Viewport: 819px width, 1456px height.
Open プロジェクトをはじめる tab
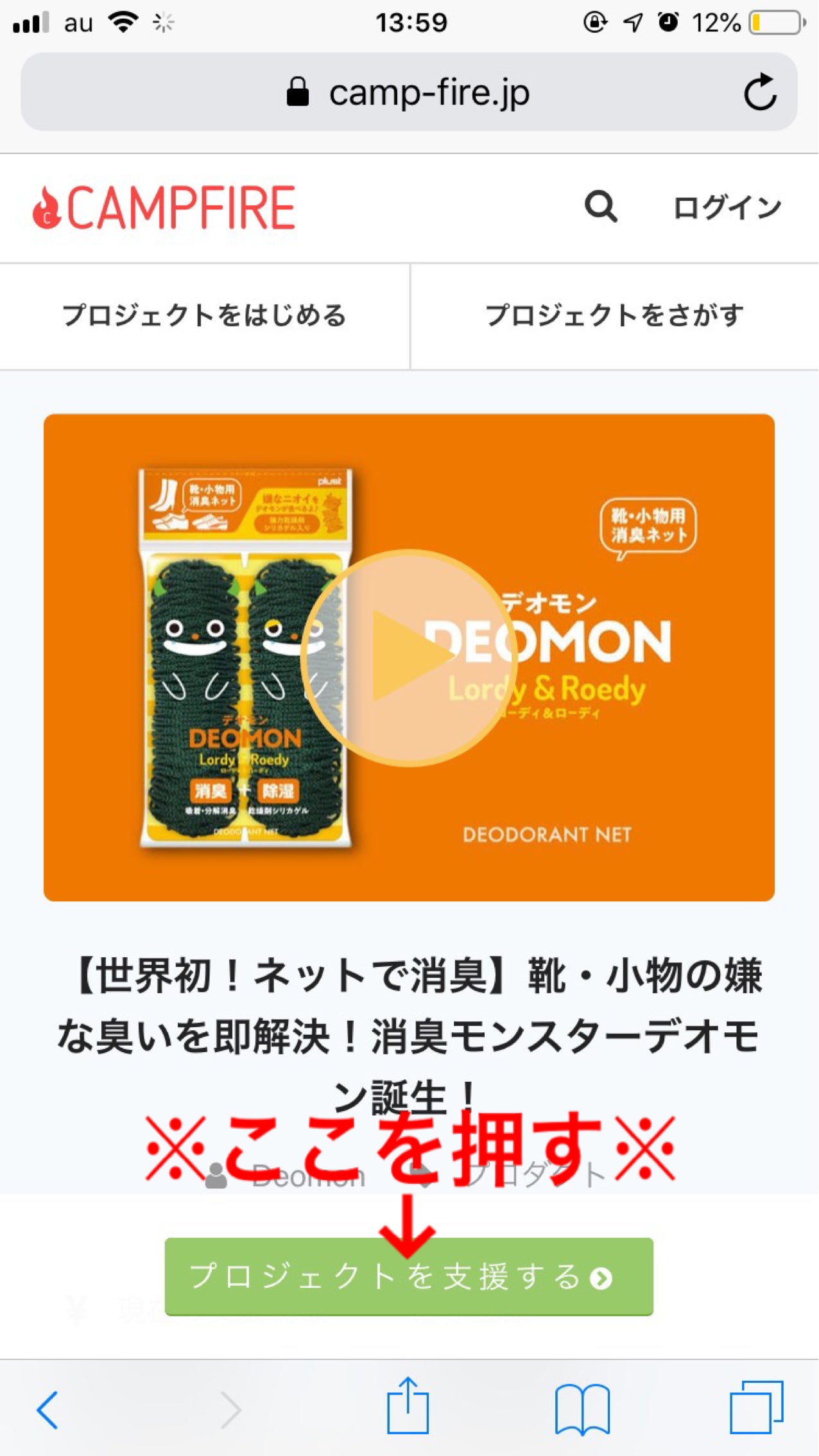(x=204, y=316)
